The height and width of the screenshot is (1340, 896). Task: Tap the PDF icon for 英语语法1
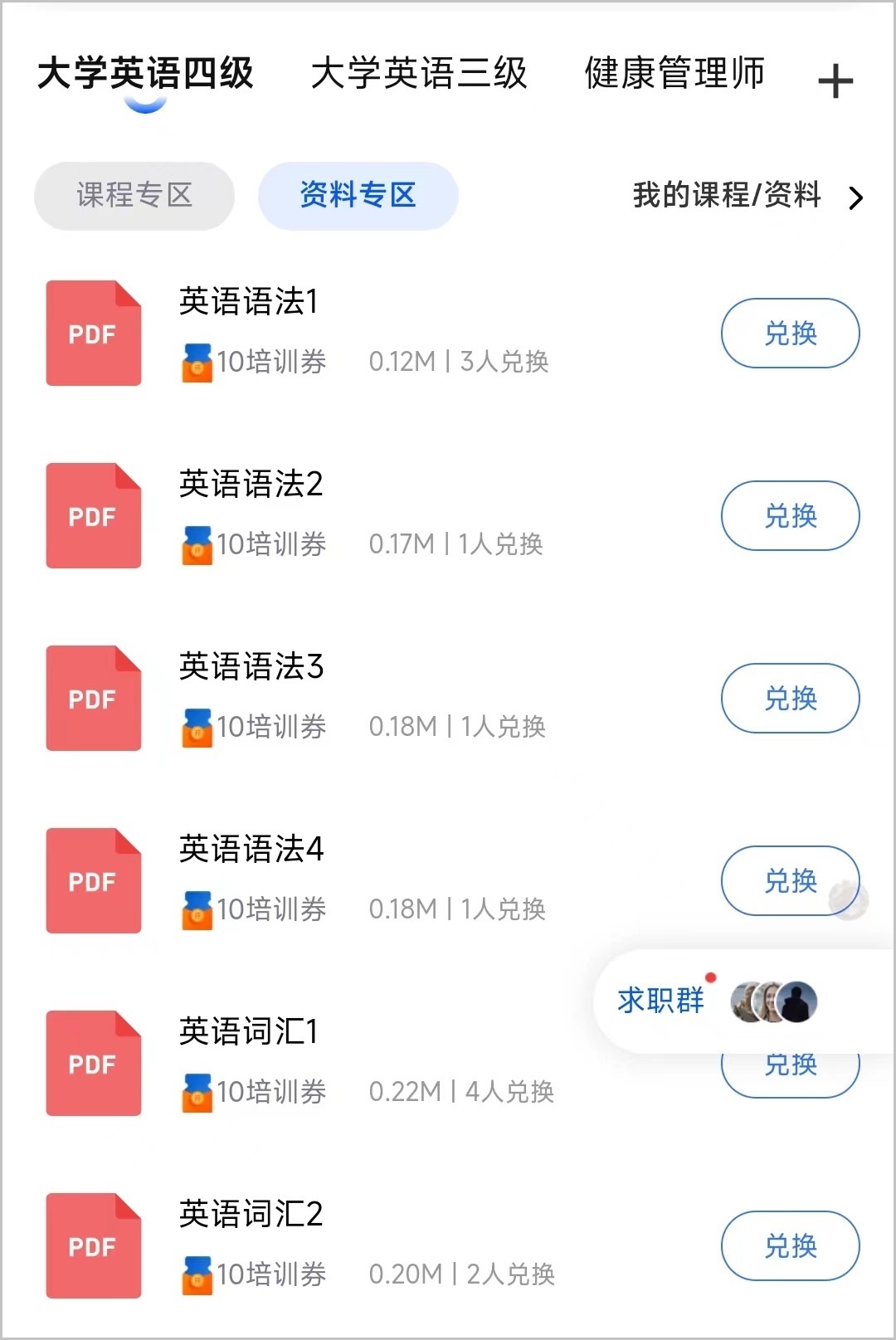[x=93, y=332]
